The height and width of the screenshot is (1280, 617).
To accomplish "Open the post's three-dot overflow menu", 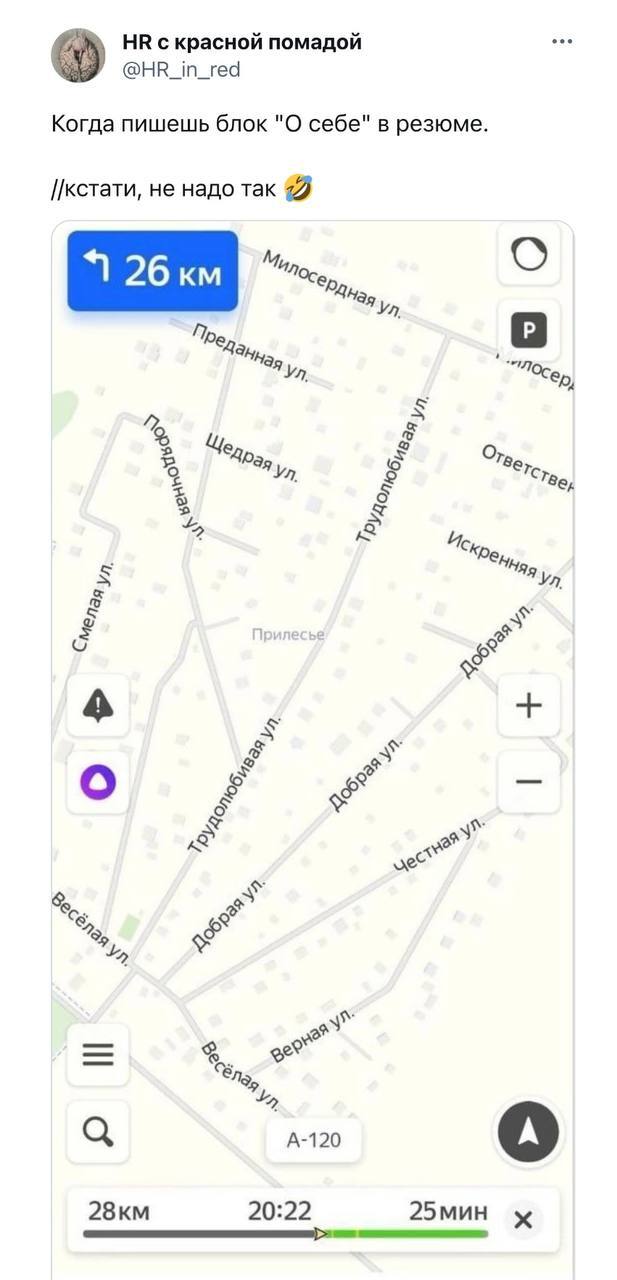I will tap(562, 42).
